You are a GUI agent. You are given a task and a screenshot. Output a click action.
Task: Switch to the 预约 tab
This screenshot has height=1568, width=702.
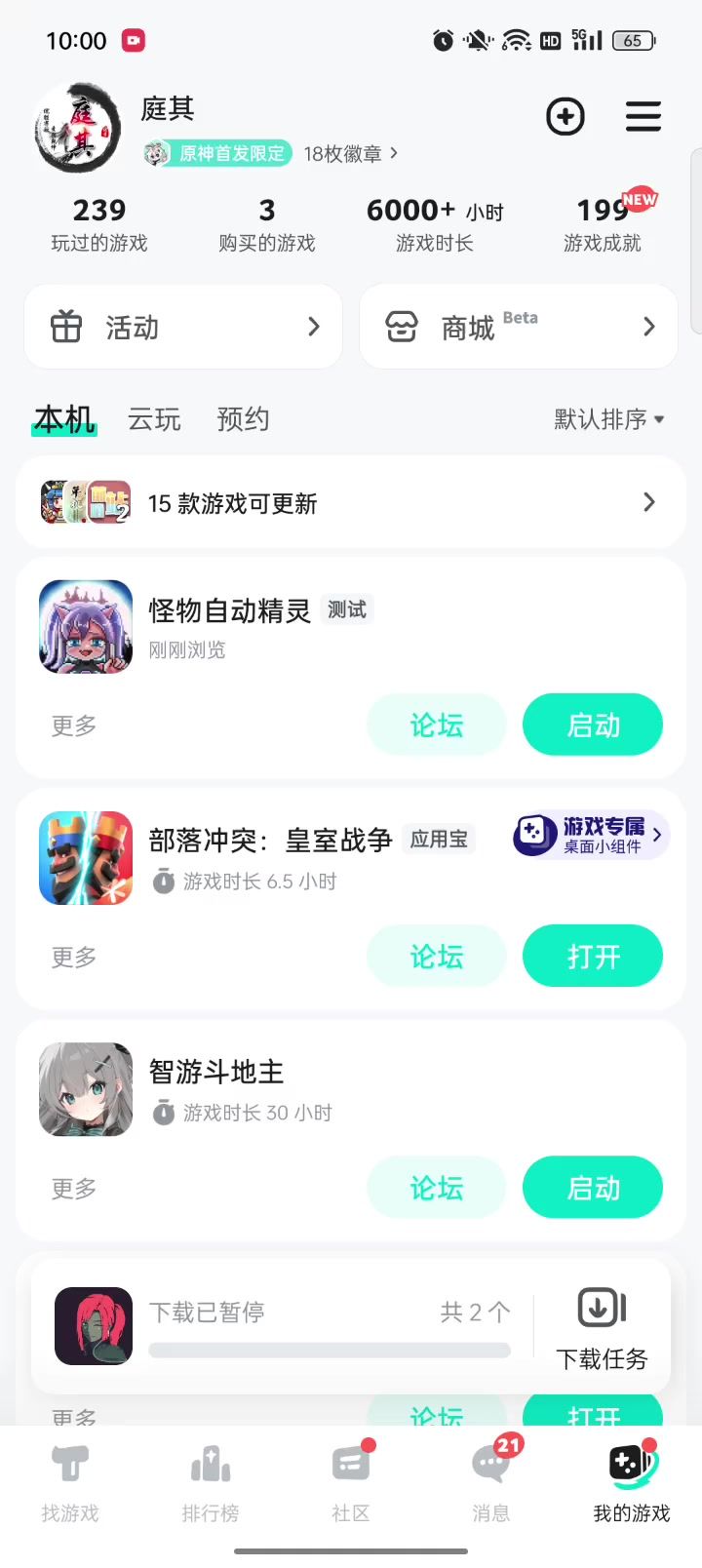point(243,419)
